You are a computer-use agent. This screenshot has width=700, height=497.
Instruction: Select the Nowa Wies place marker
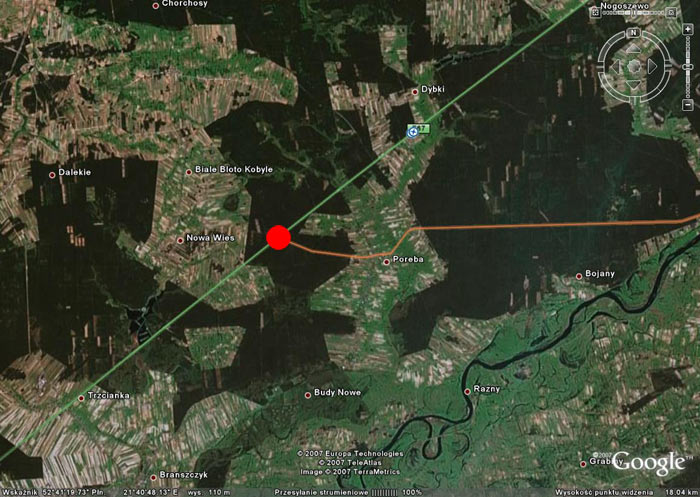[180, 239]
